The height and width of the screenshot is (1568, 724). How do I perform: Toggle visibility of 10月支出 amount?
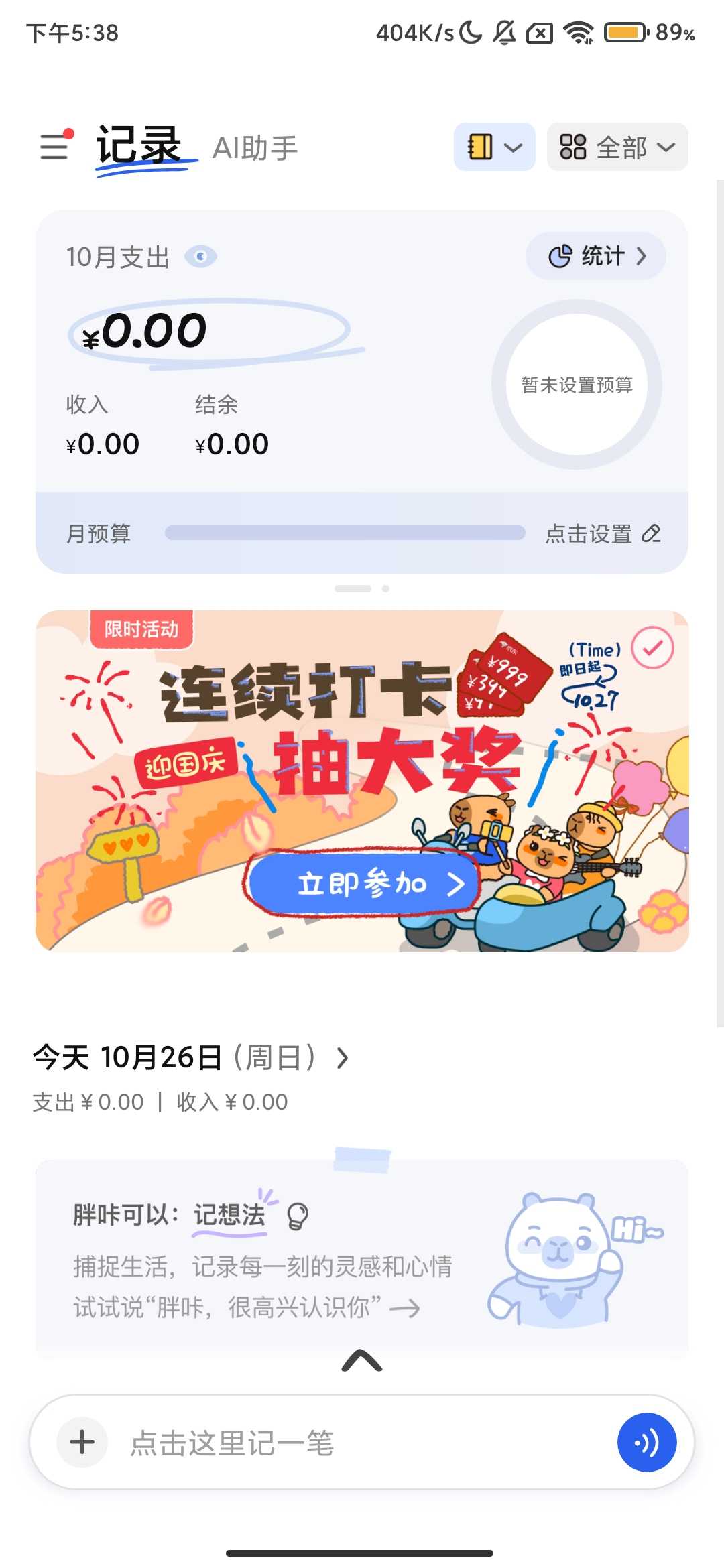(x=200, y=257)
